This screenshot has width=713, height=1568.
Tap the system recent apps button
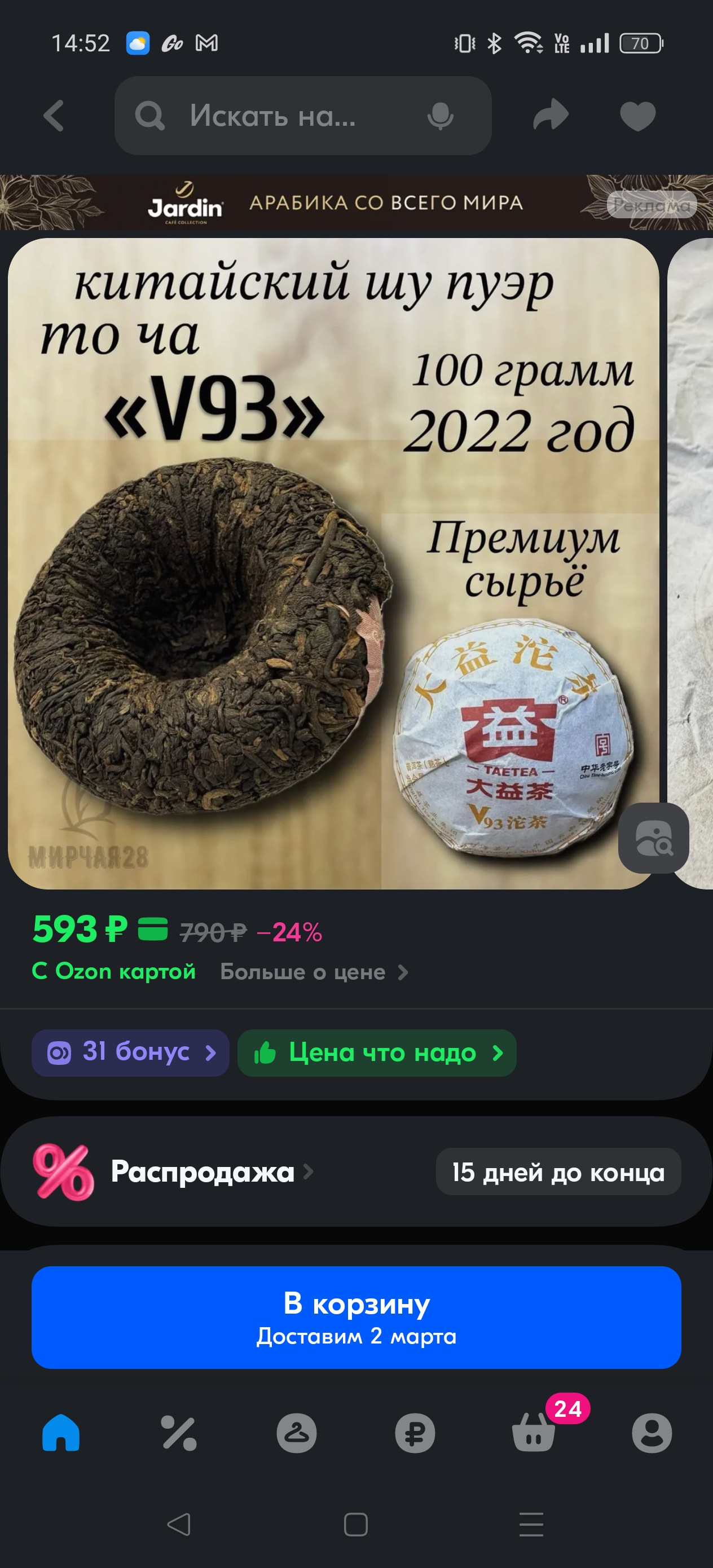pyautogui.click(x=531, y=1525)
